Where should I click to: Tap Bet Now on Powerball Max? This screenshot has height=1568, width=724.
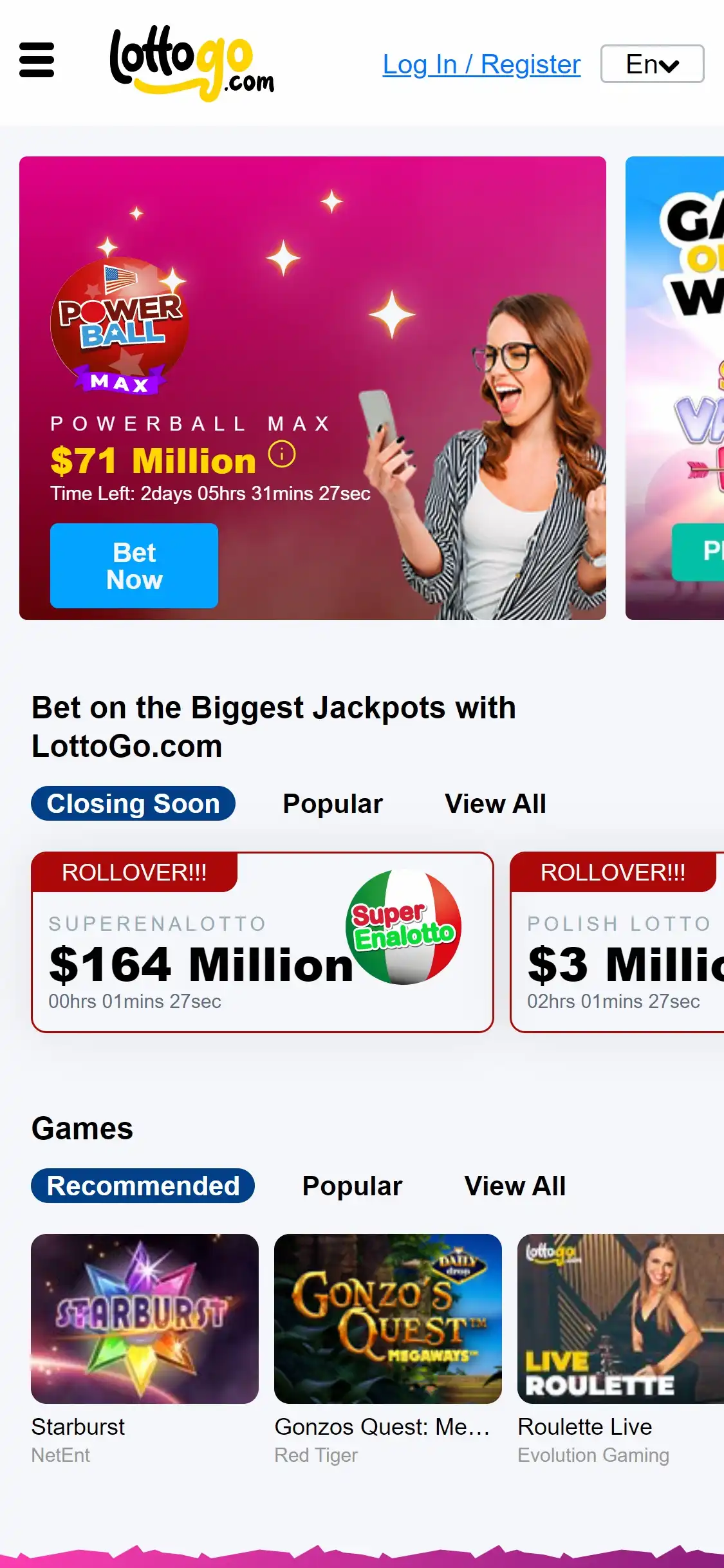point(134,566)
